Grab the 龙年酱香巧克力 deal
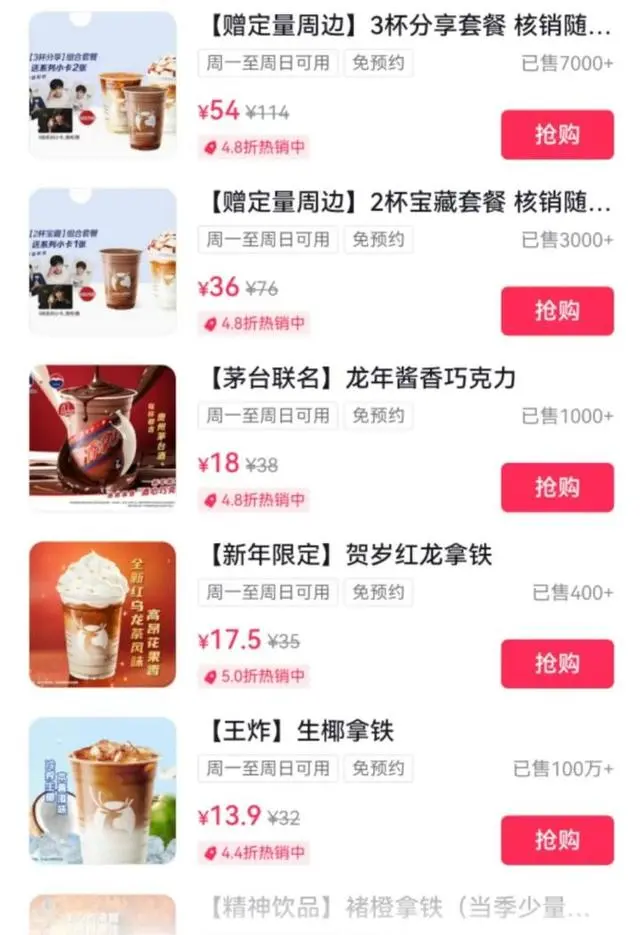Screen dimensions: 640x935 point(557,488)
